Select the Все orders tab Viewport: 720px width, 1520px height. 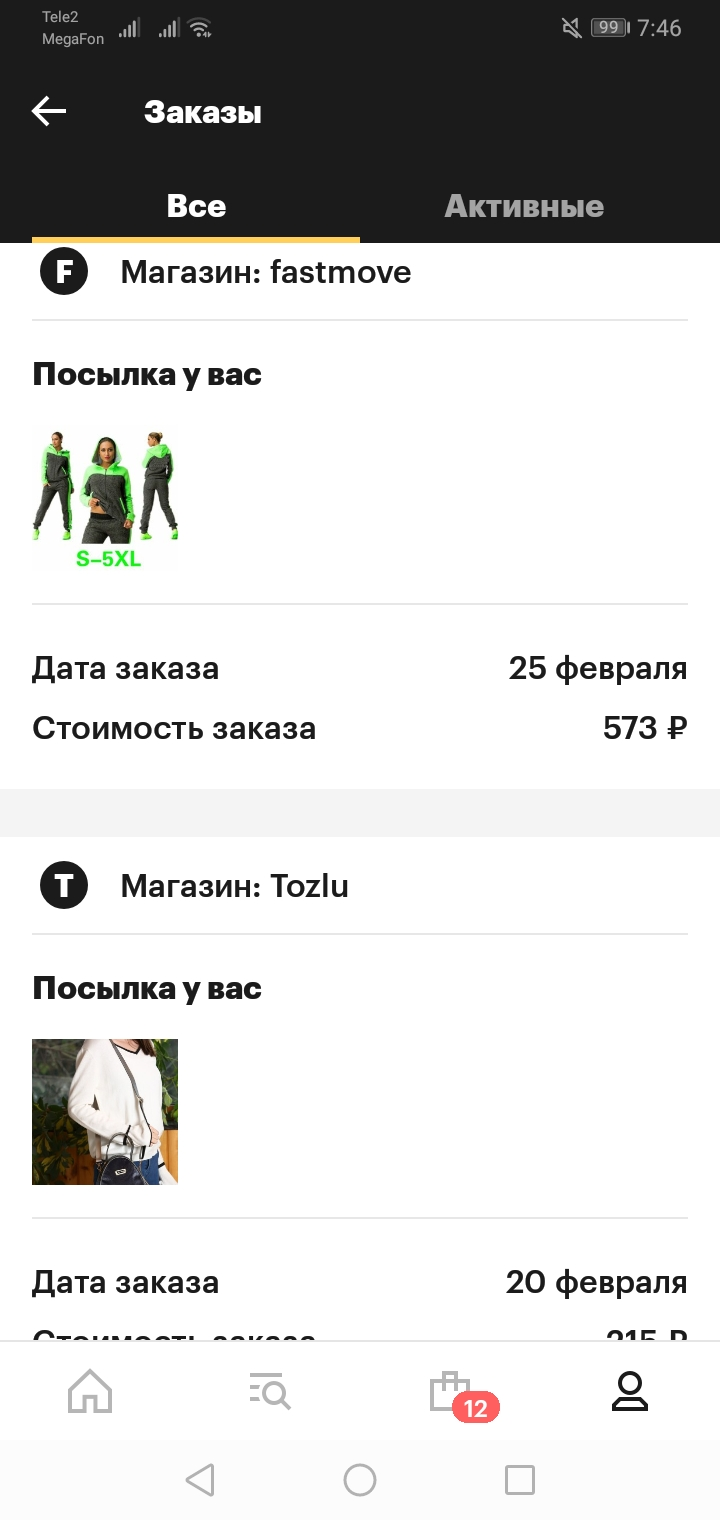[196, 206]
